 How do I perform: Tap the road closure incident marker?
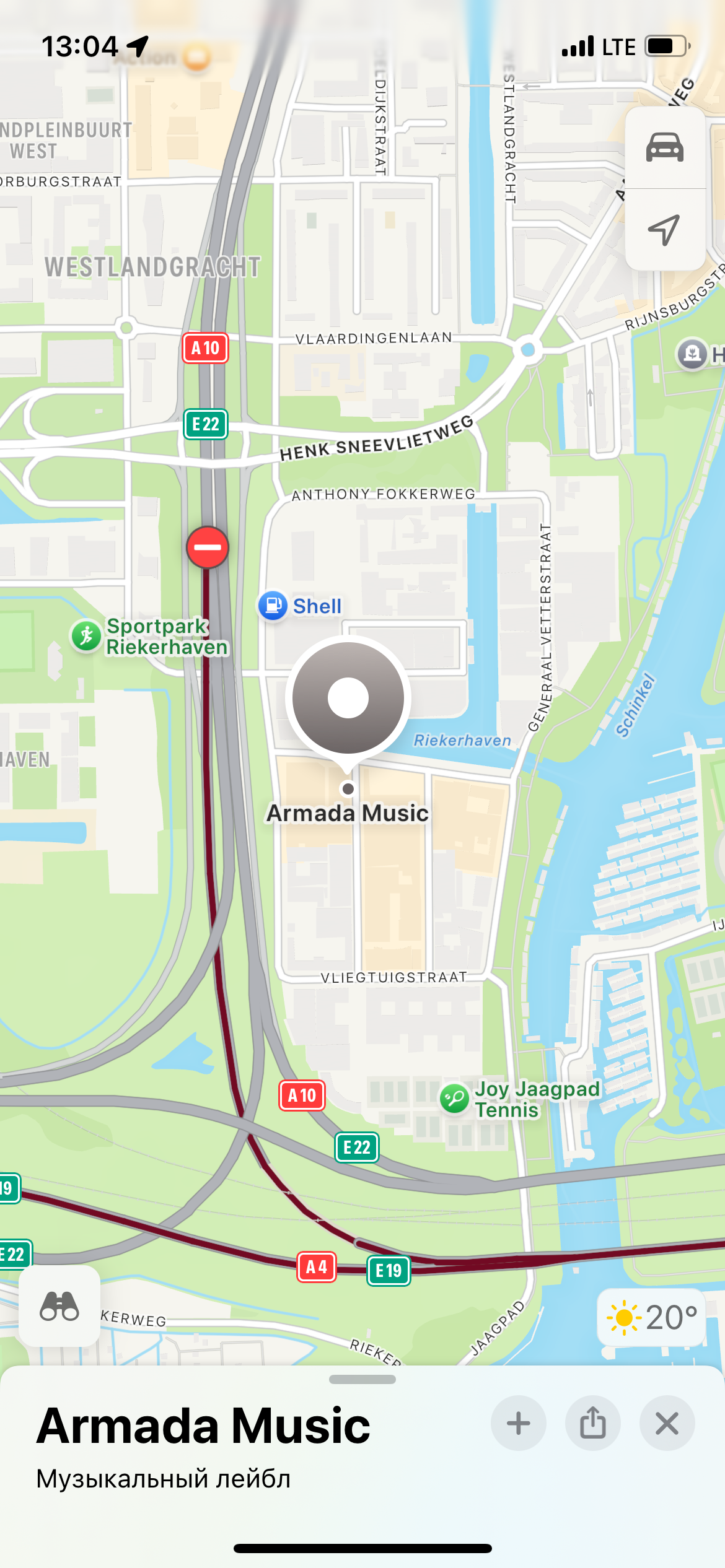point(208,547)
